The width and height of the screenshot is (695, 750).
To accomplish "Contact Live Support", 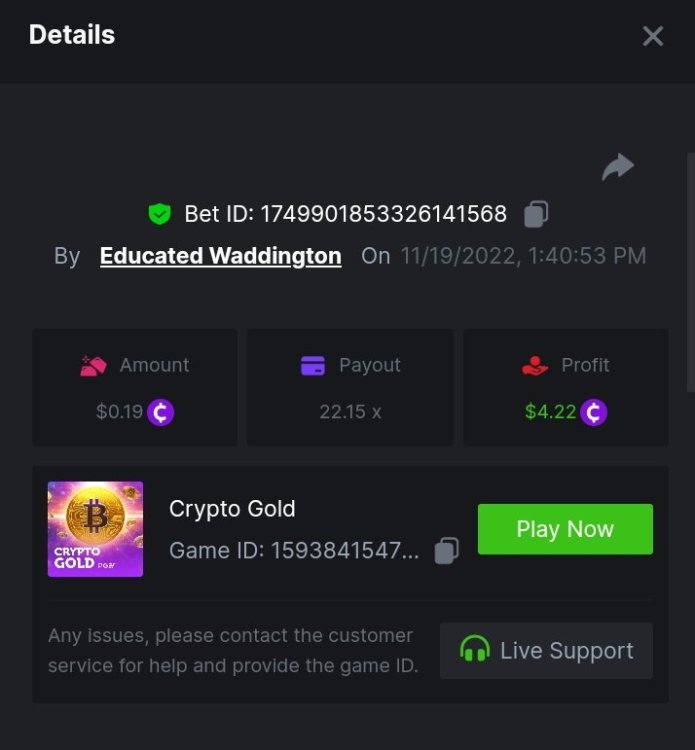I will [x=546, y=651].
